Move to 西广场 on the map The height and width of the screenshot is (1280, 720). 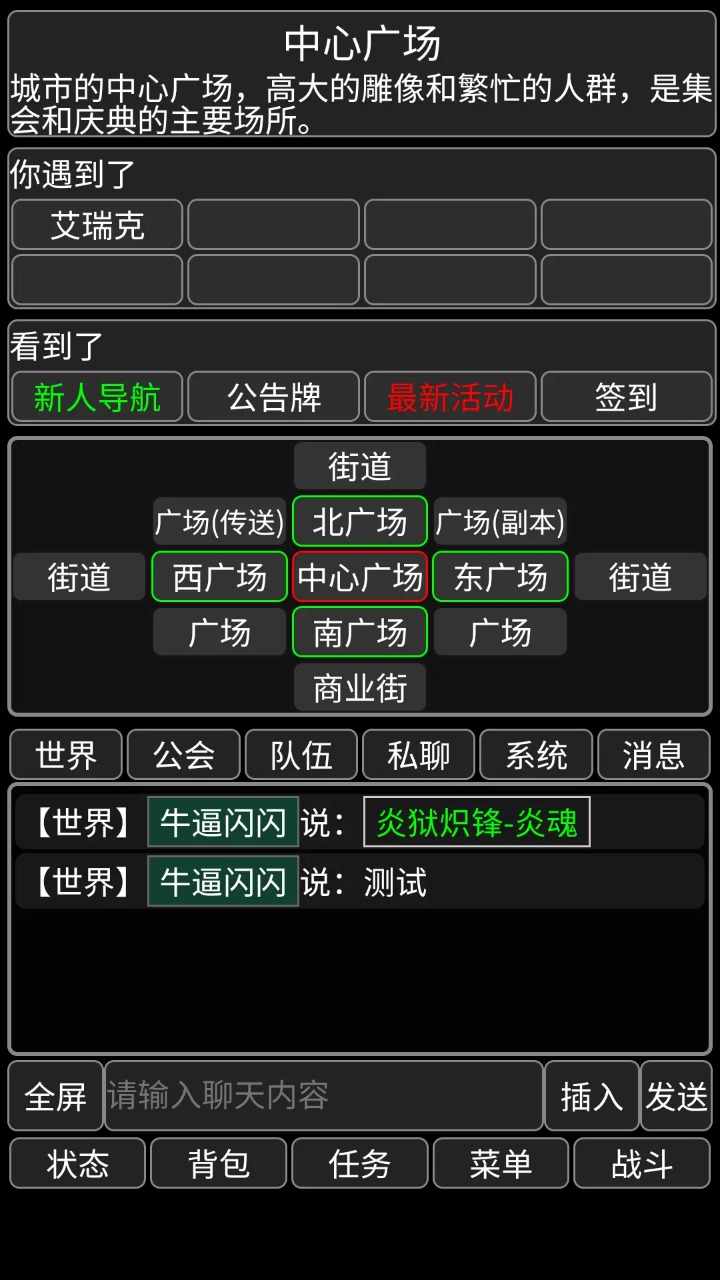click(x=219, y=577)
